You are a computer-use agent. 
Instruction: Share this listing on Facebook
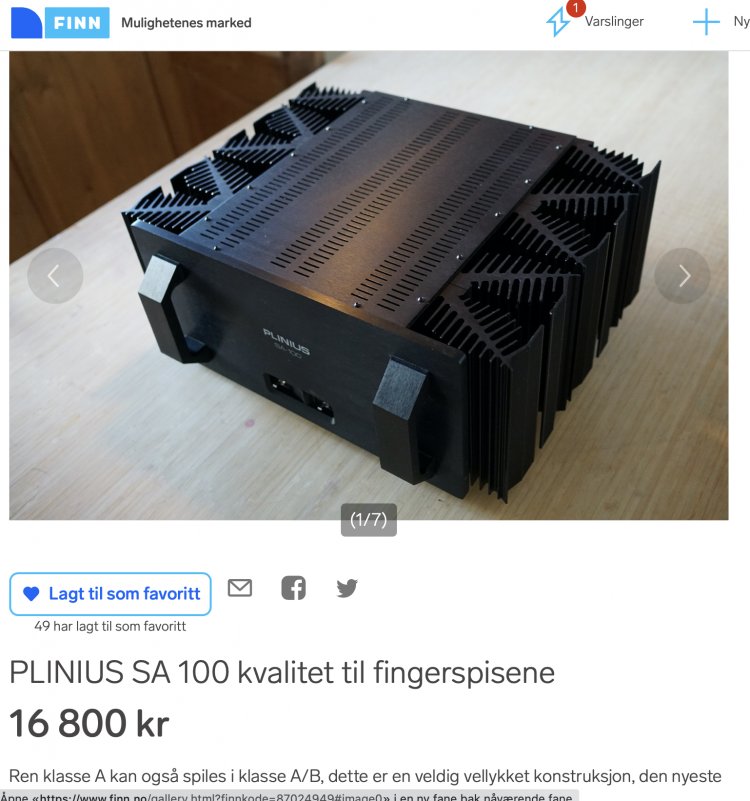tap(293, 588)
